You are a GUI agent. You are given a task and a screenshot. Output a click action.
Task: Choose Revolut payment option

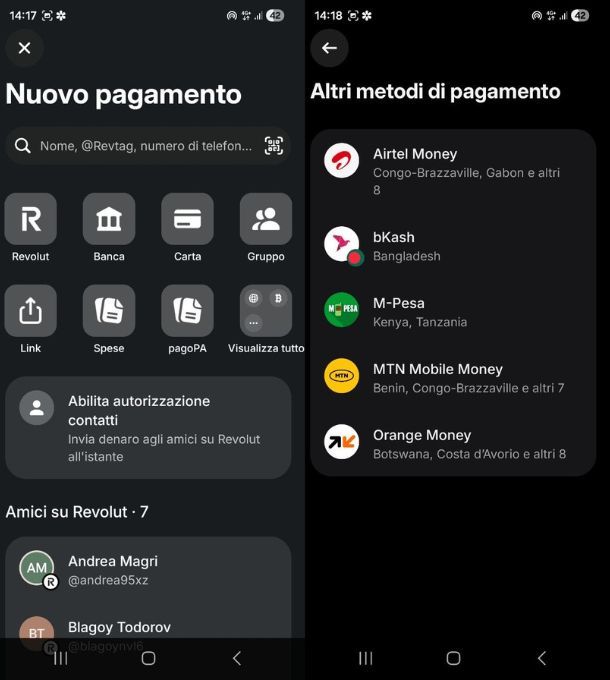click(30, 228)
